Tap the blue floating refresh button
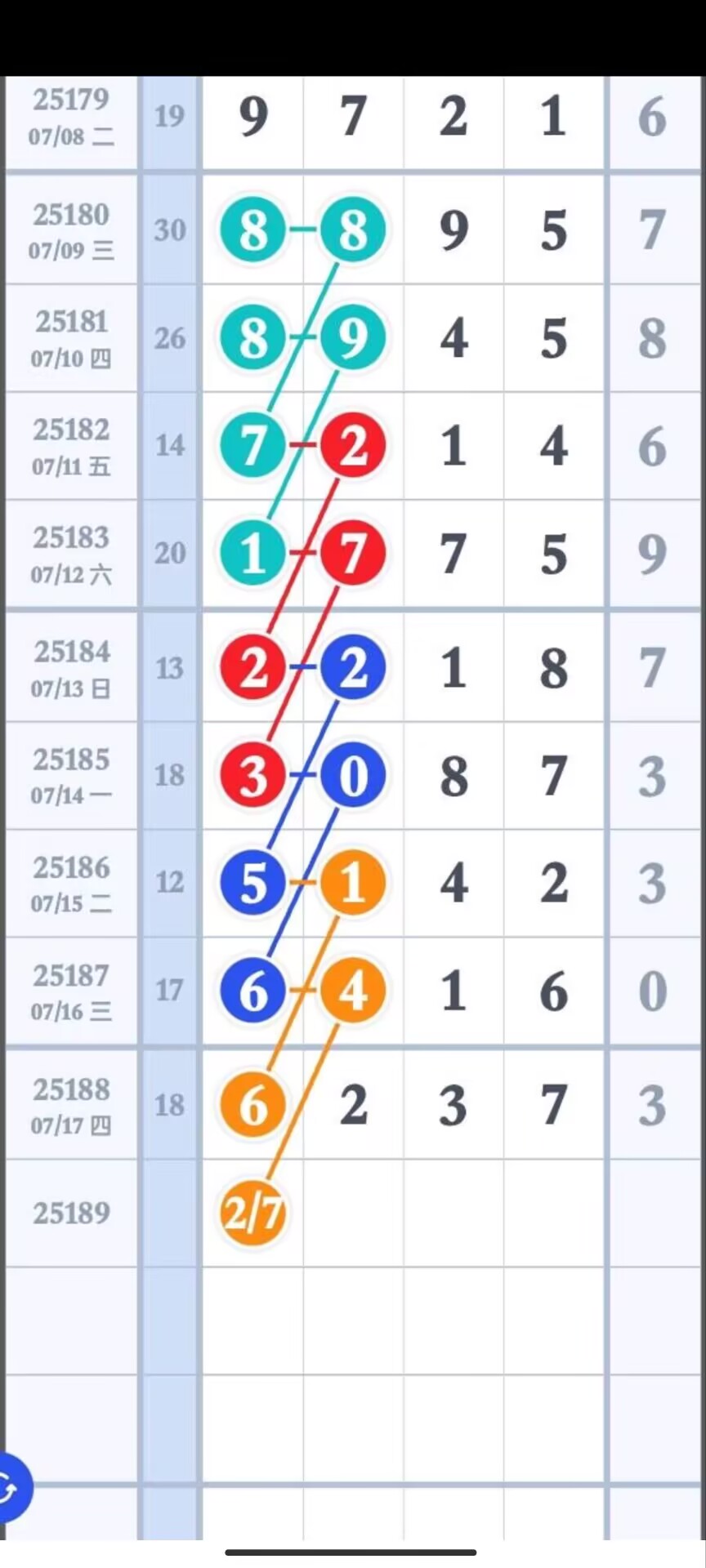The width and height of the screenshot is (706, 1568). coord(10,1488)
